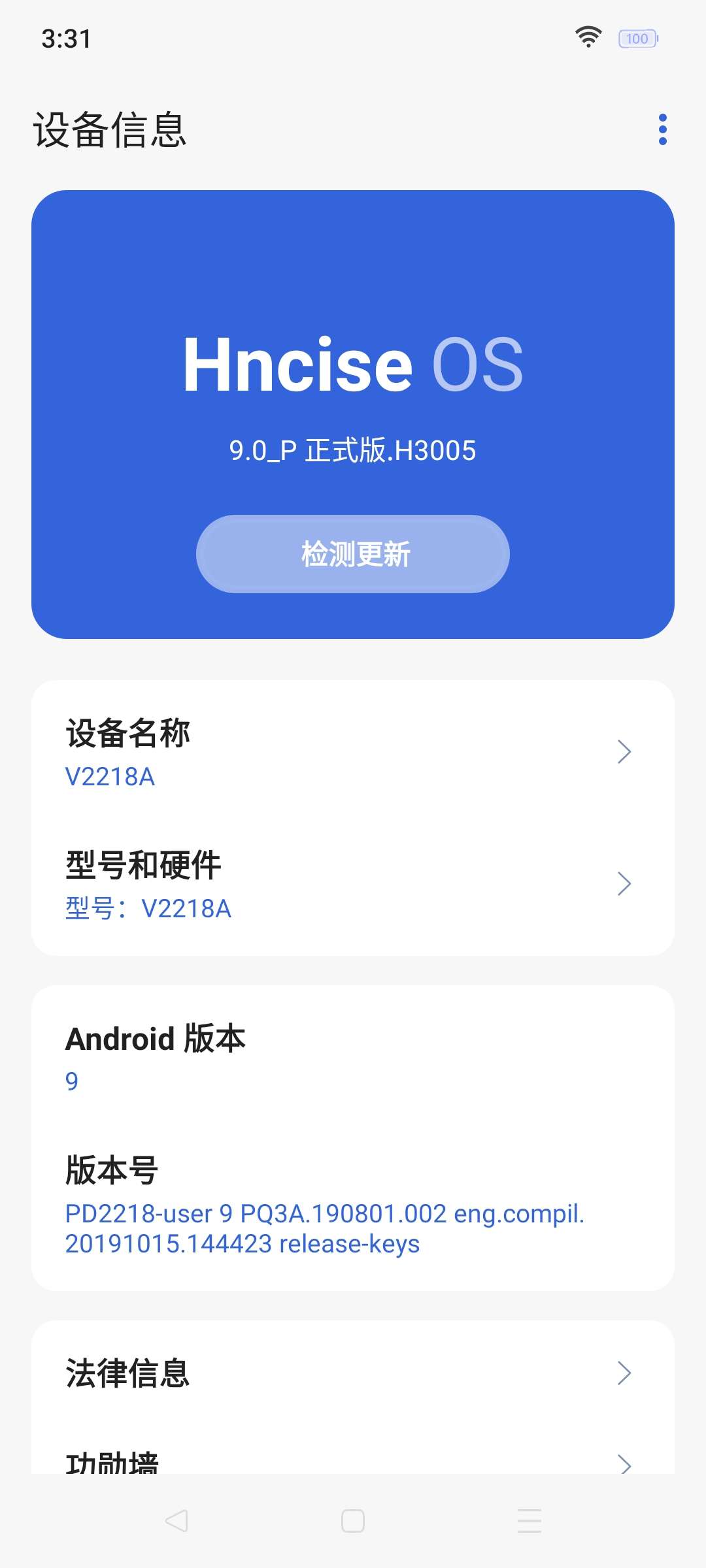This screenshot has height=1568, width=706.
Task: Expand the 设备名称 device name entry
Action: coord(624,753)
